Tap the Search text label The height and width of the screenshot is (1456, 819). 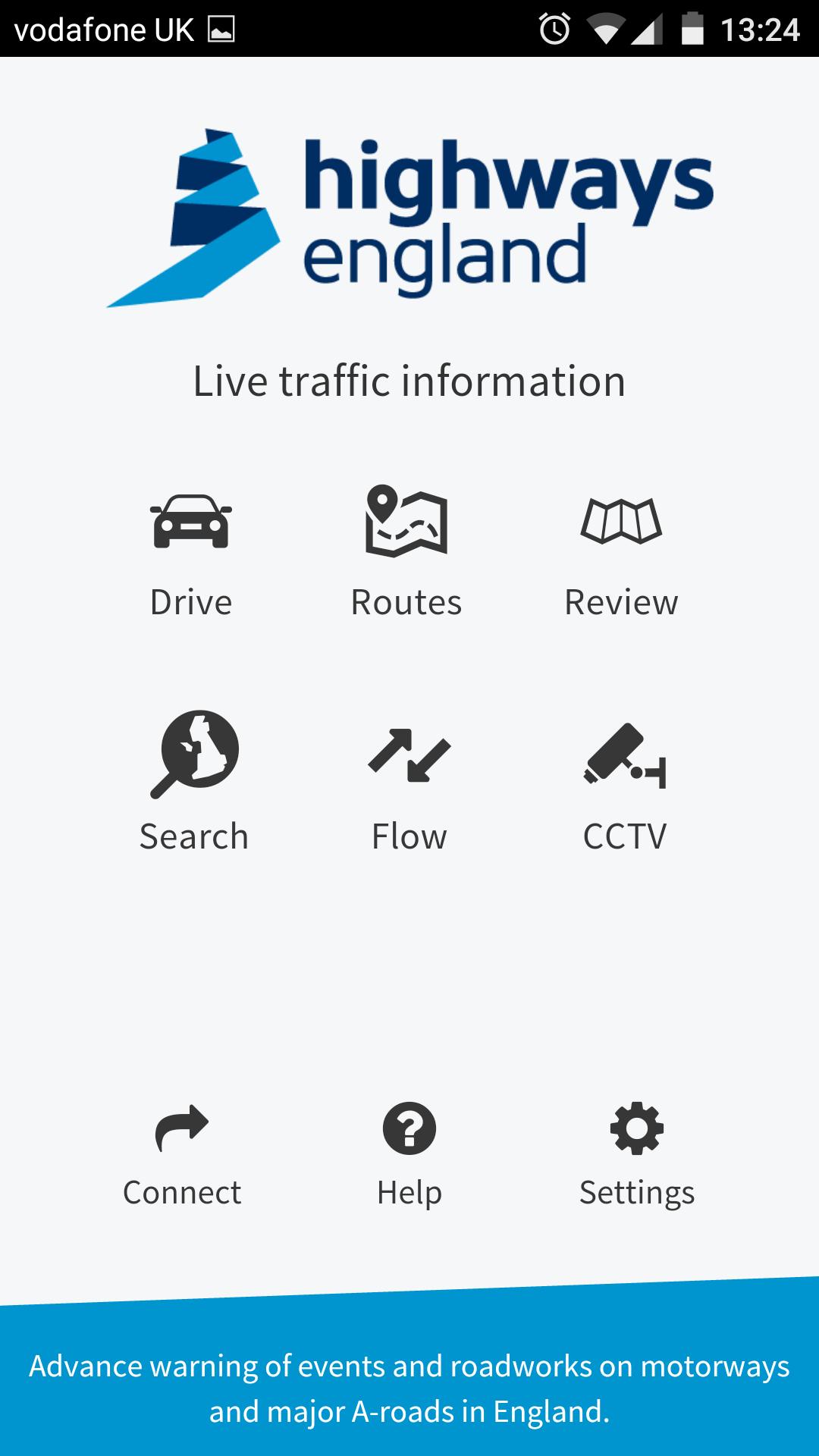point(193,837)
